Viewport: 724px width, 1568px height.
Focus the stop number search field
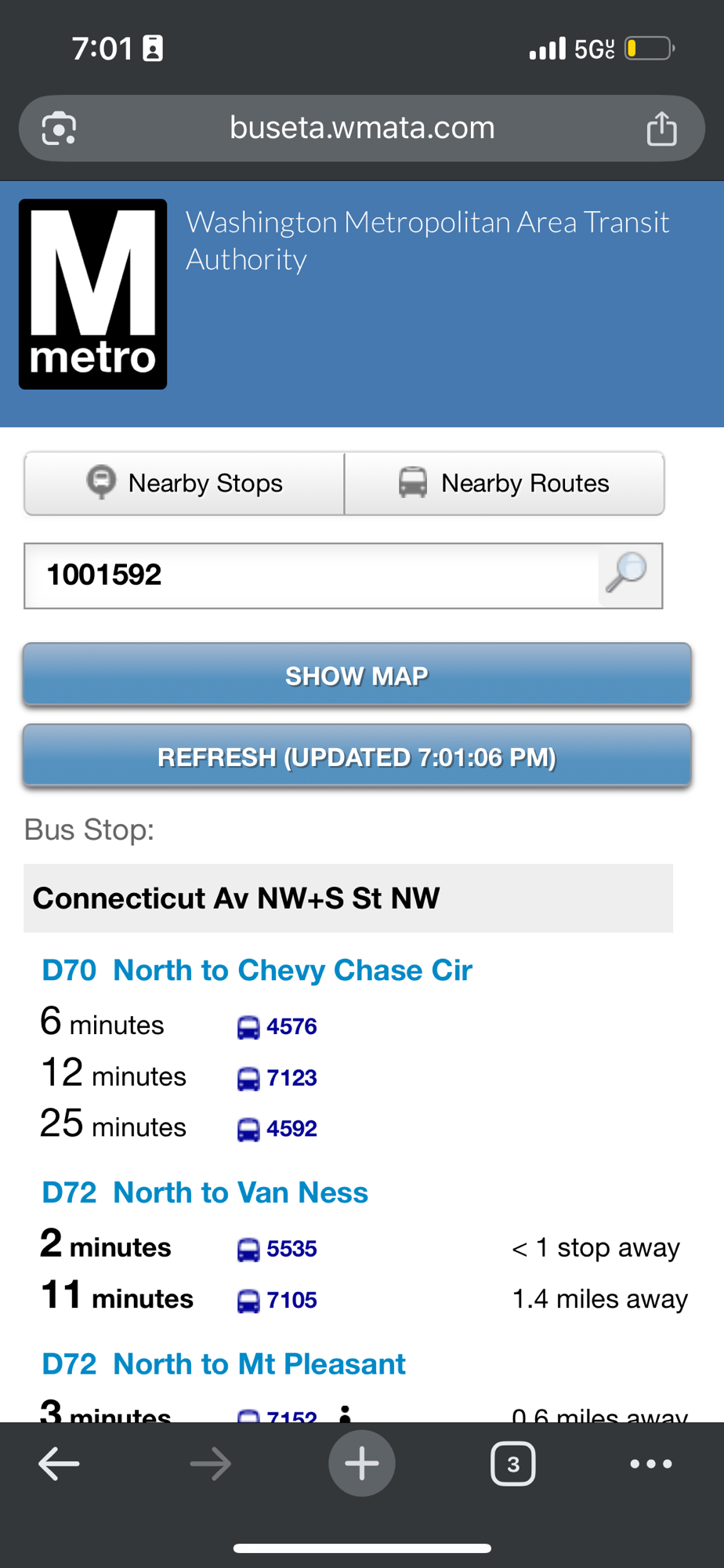point(311,575)
